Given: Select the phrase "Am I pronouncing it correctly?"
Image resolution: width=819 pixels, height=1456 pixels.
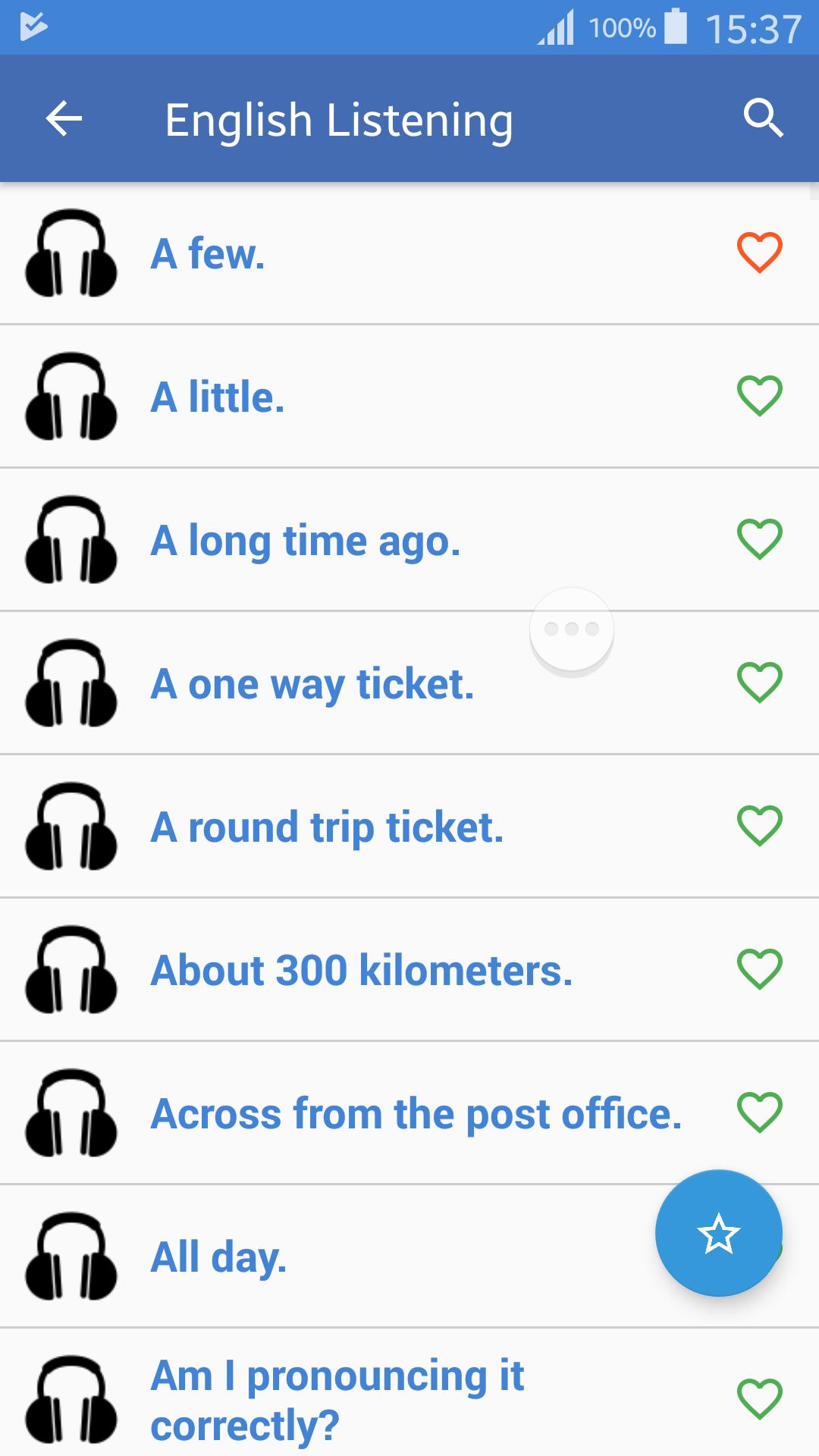Looking at the screenshot, I should (337, 1399).
